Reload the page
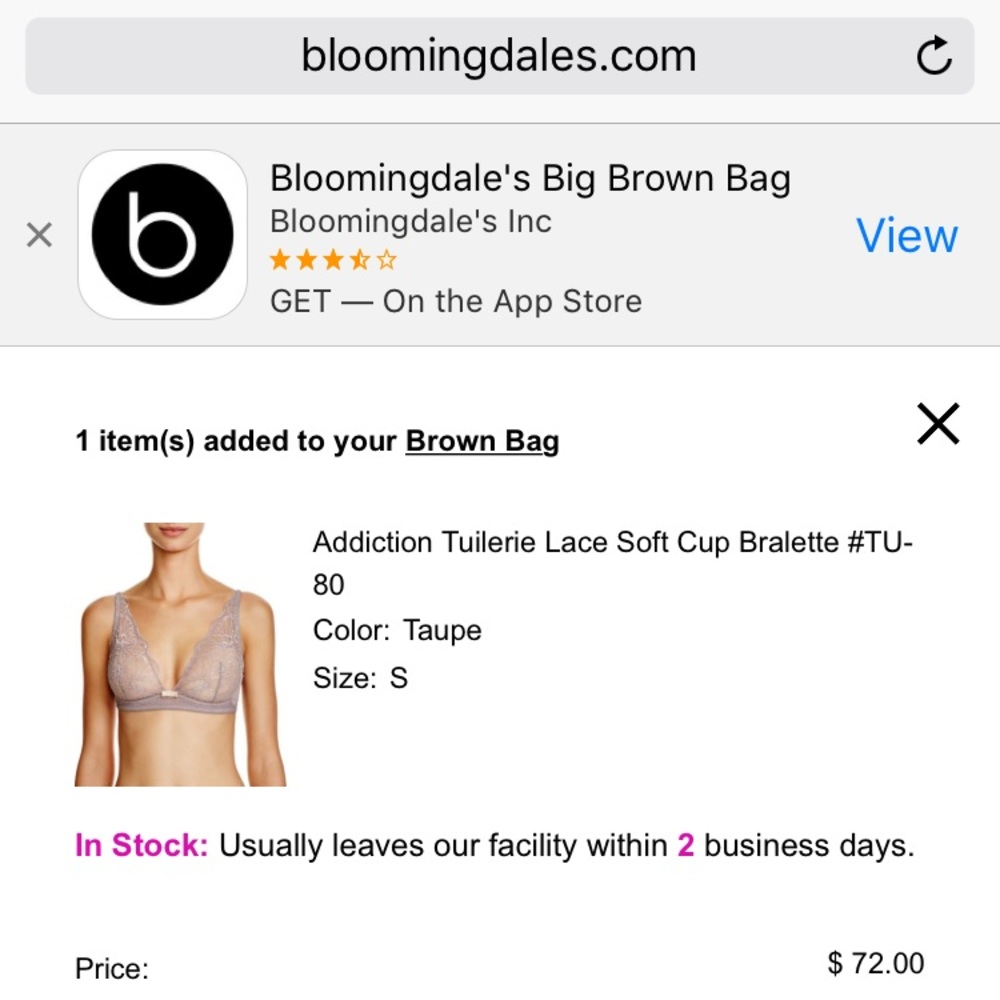Viewport: 1000px width, 1000px height. (x=934, y=57)
